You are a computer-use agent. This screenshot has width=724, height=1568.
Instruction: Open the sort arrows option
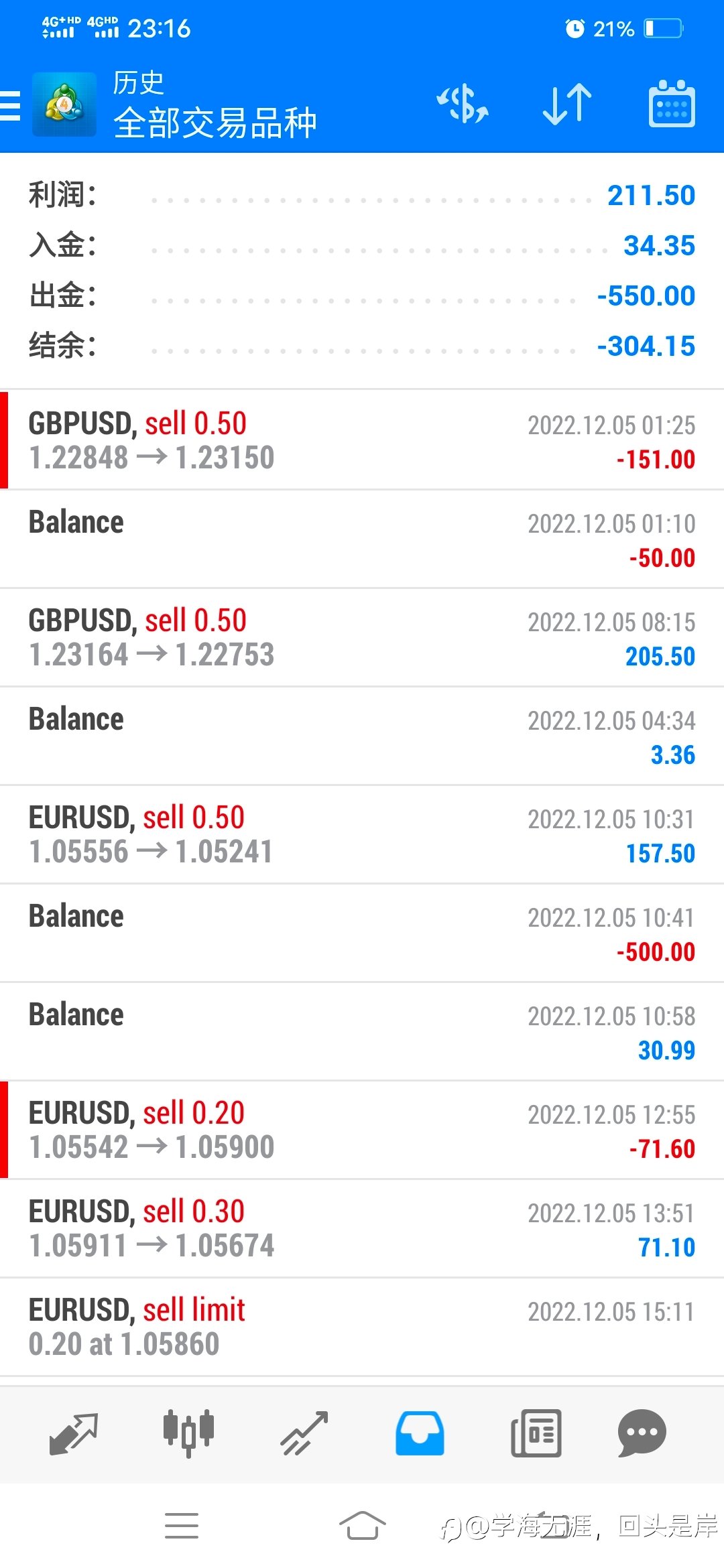click(567, 105)
